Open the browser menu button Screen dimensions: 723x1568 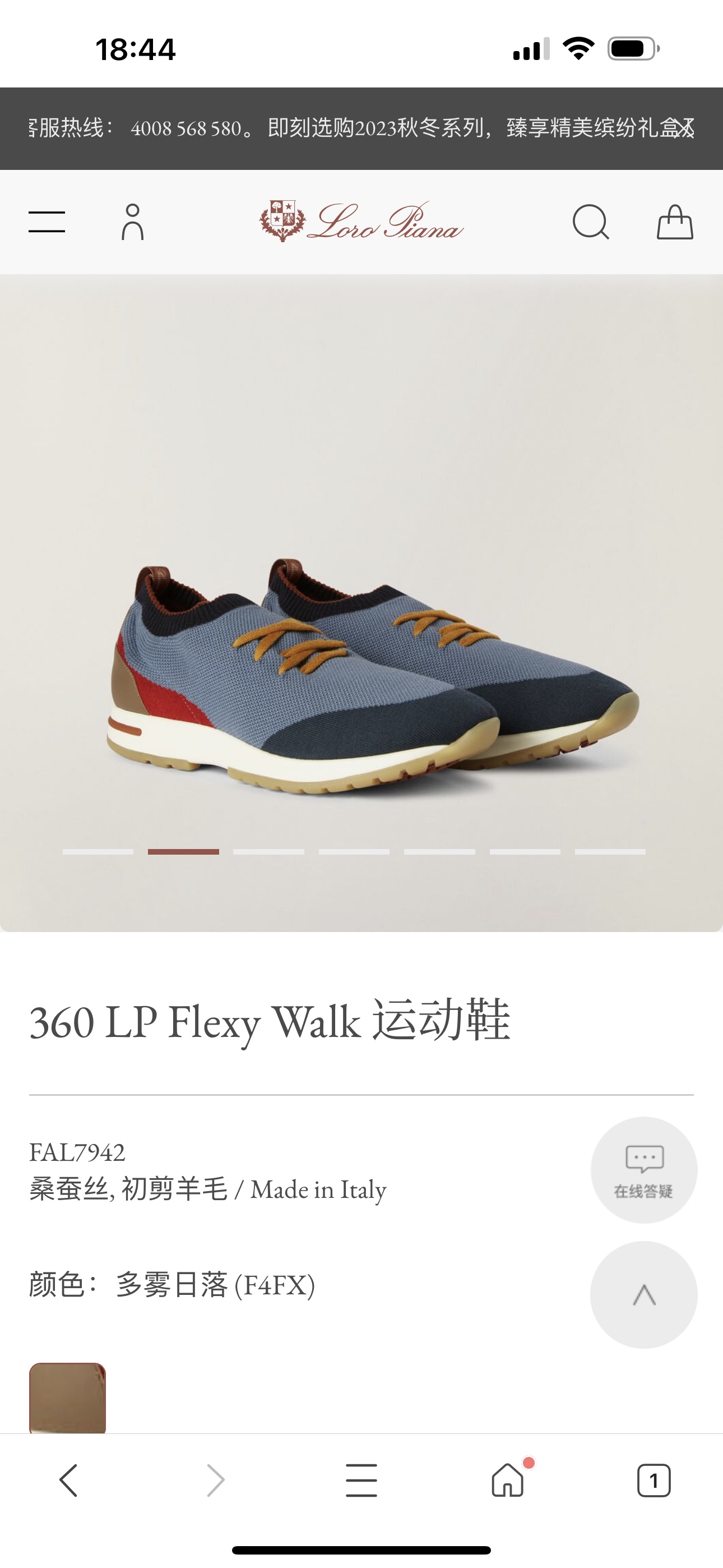pyautogui.click(x=361, y=1480)
